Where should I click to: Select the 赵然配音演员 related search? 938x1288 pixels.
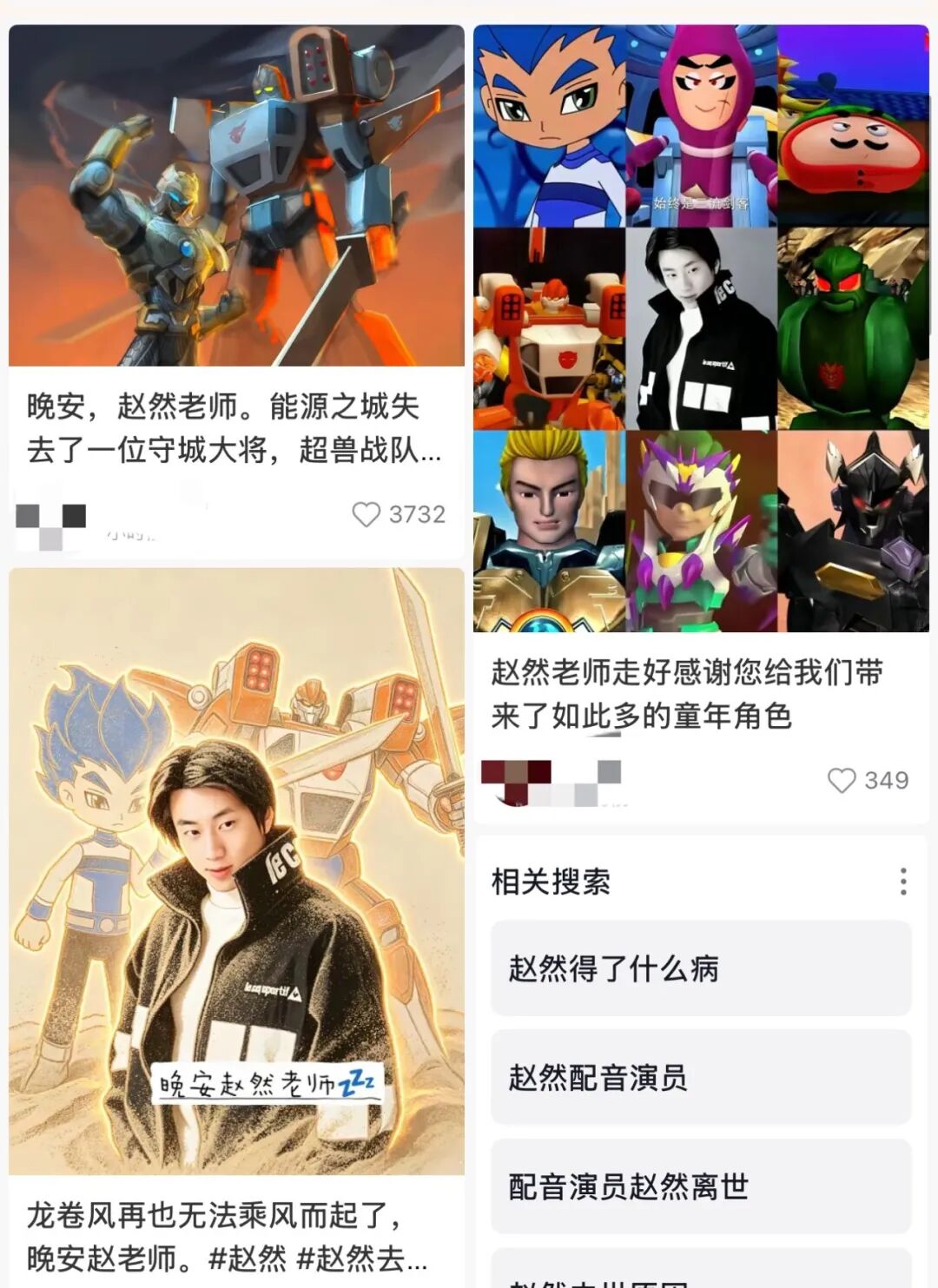pyautogui.click(x=701, y=1077)
